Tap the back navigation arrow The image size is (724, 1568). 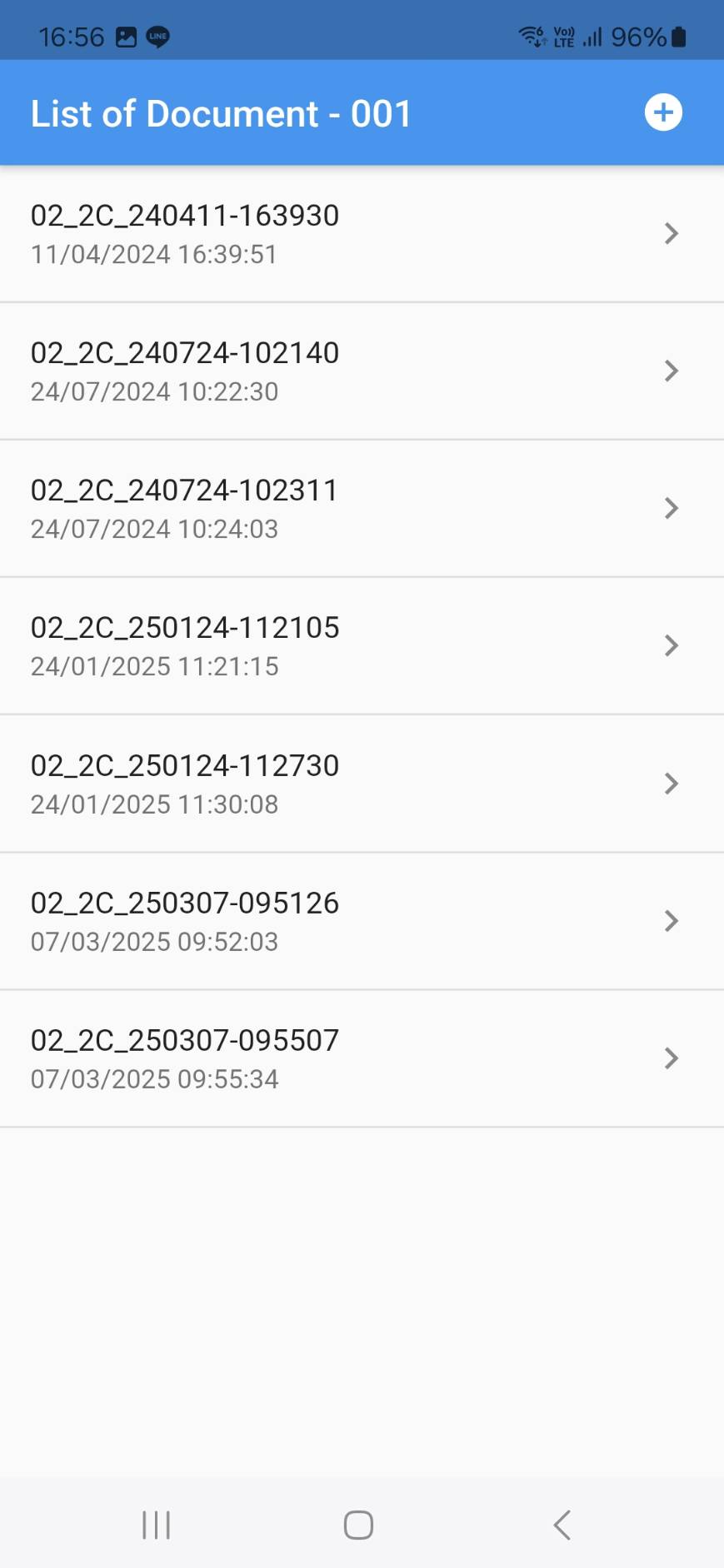(560, 1525)
